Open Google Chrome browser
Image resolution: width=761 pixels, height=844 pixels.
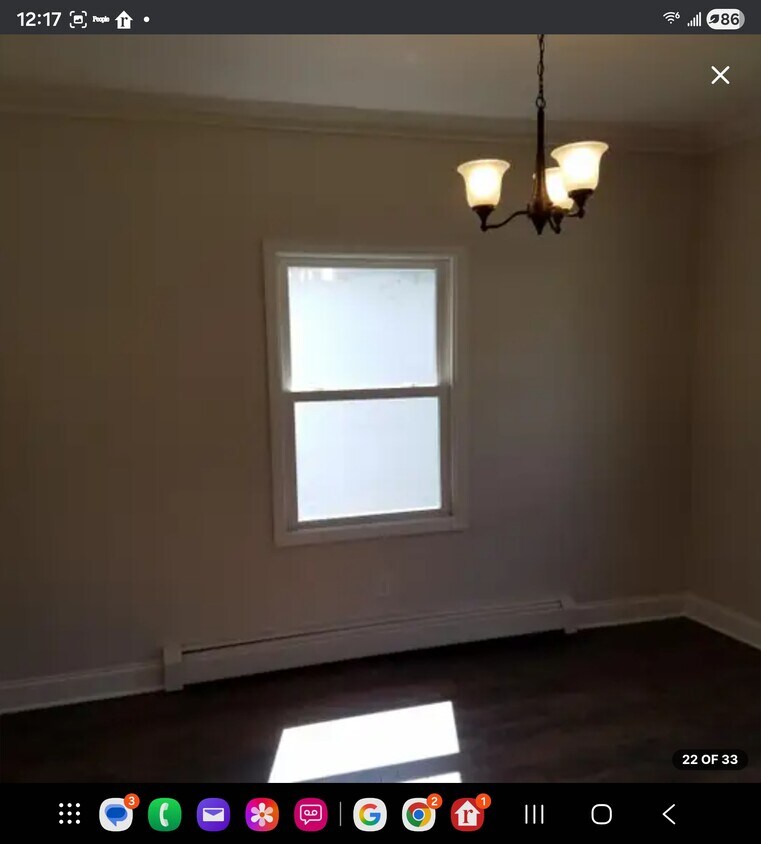click(x=420, y=813)
